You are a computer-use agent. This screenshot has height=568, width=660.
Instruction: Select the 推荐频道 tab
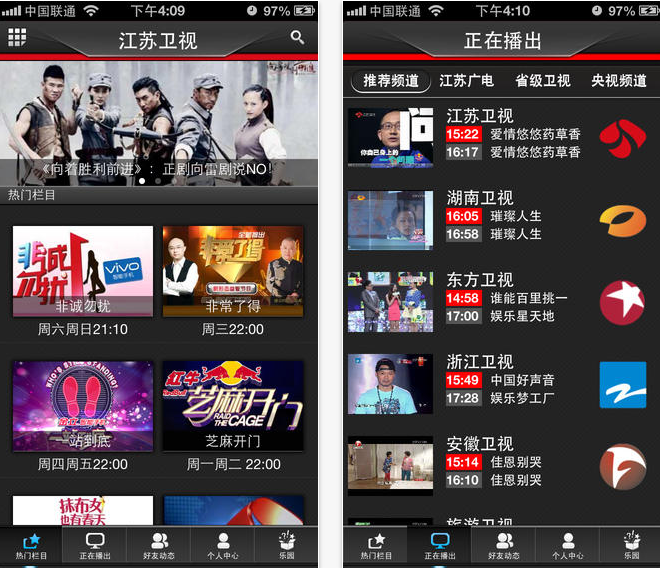click(x=391, y=81)
